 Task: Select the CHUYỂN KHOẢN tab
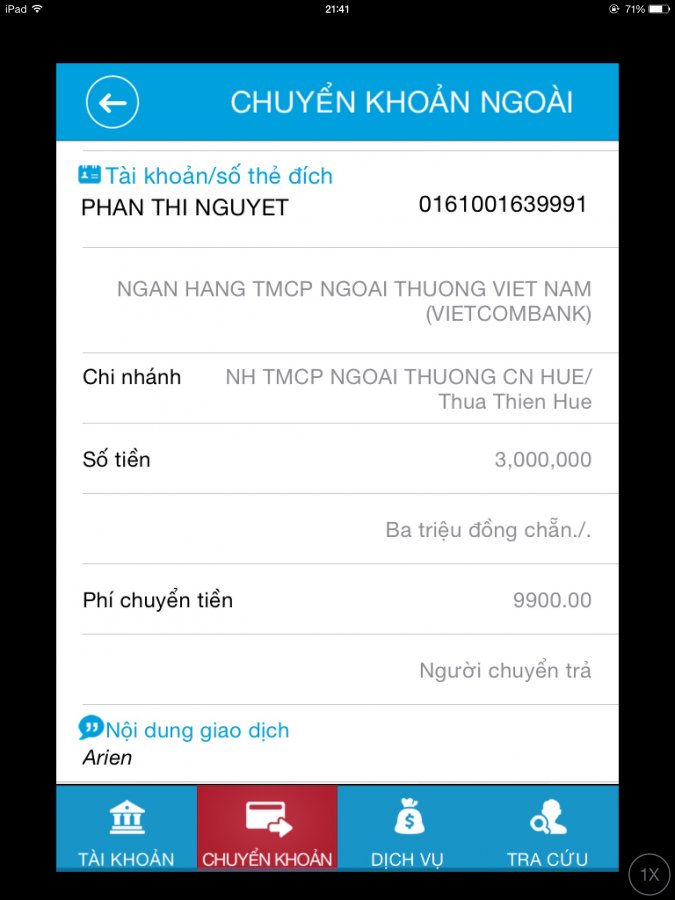267,829
